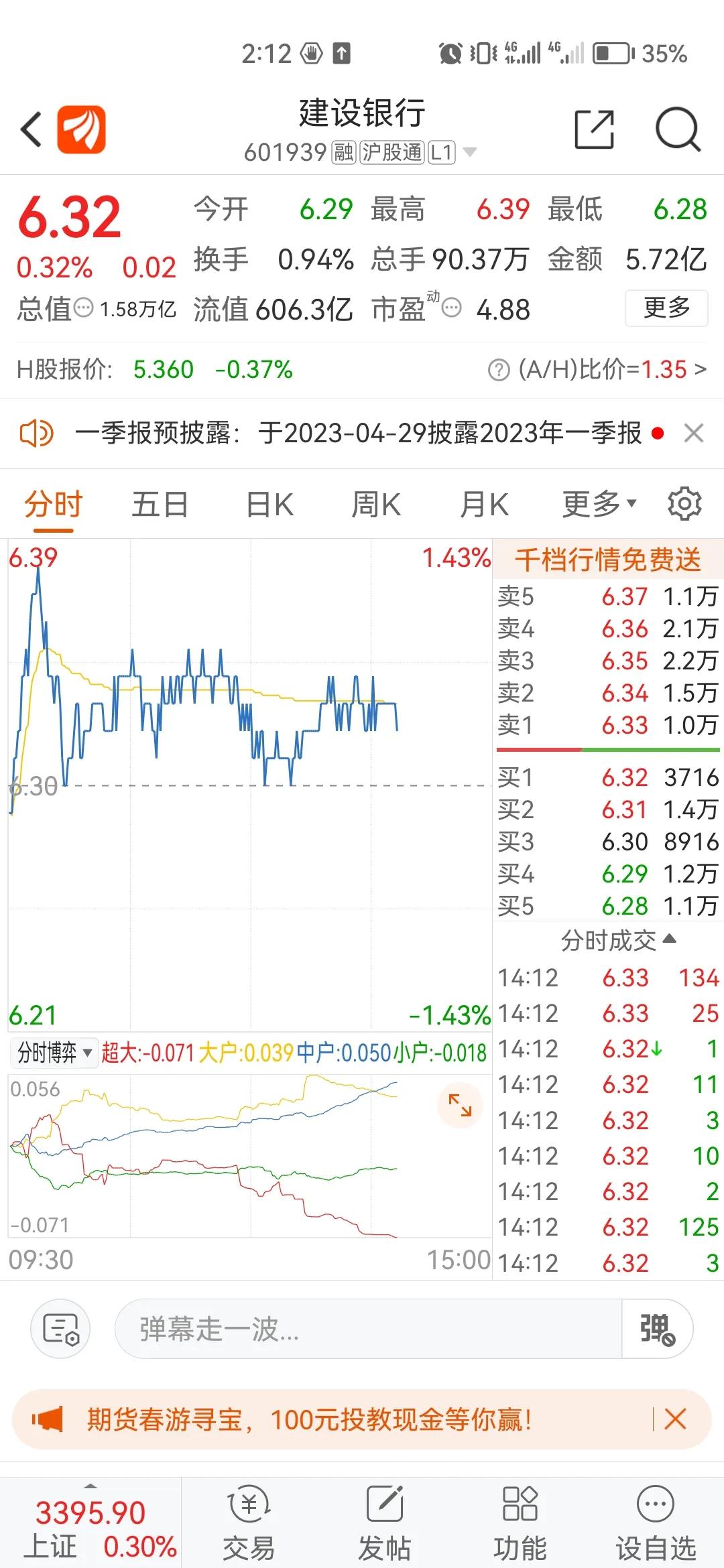Open chart settings gear
Viewport: 724px width, 1568px height.
tap(684, 504)
